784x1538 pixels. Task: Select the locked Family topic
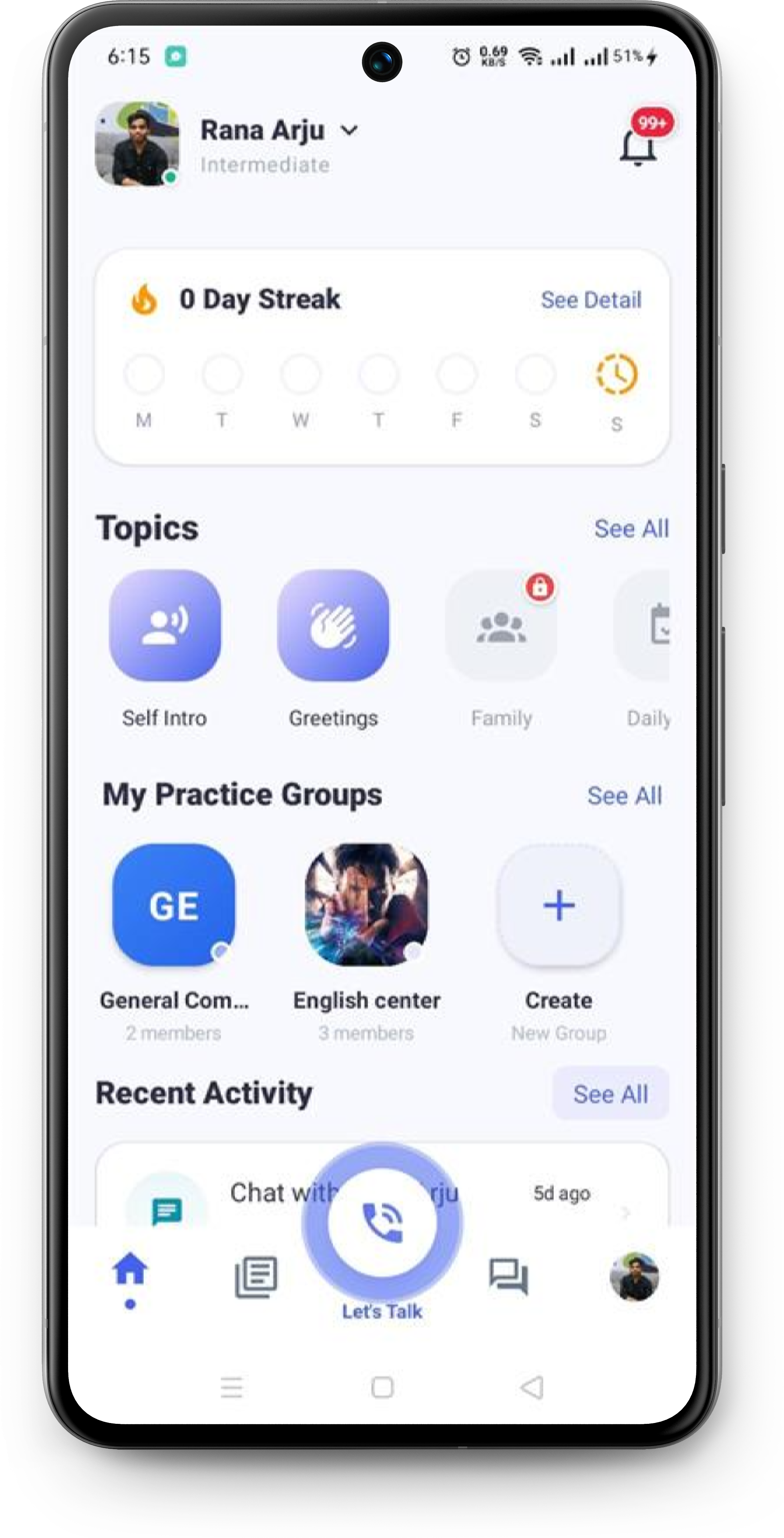(501, 626)
